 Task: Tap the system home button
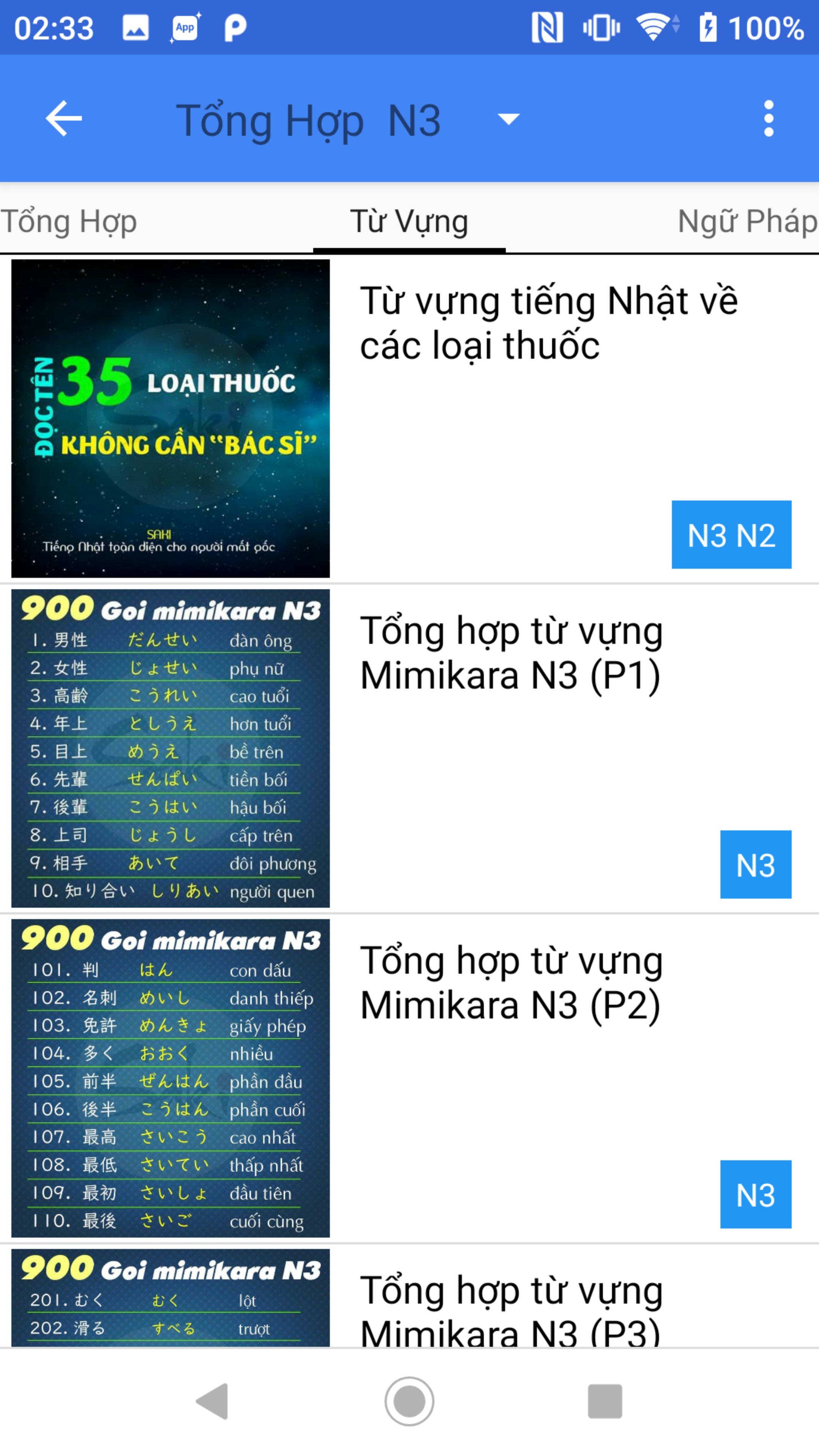tap(409, 1401)
